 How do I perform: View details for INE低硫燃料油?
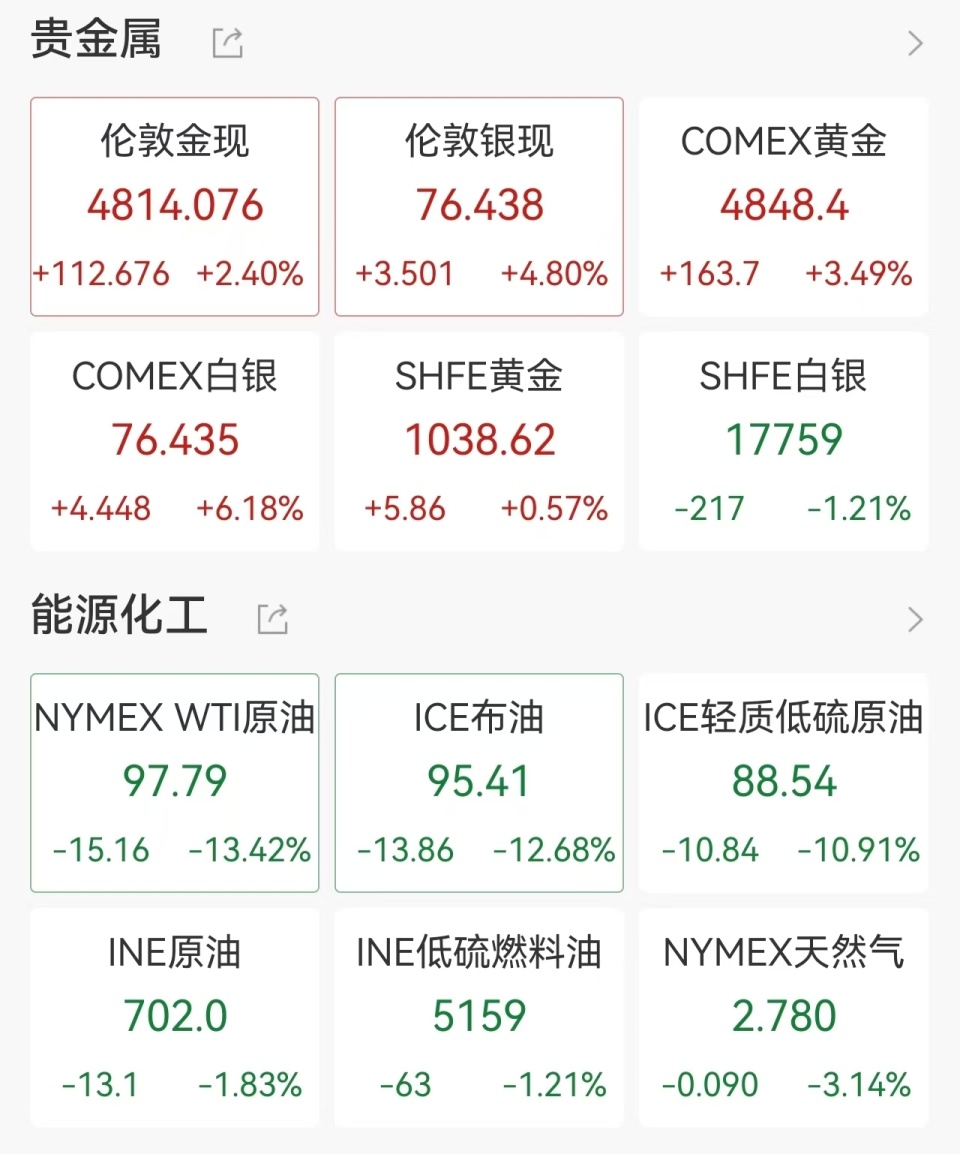click(x=478, y=1018)
